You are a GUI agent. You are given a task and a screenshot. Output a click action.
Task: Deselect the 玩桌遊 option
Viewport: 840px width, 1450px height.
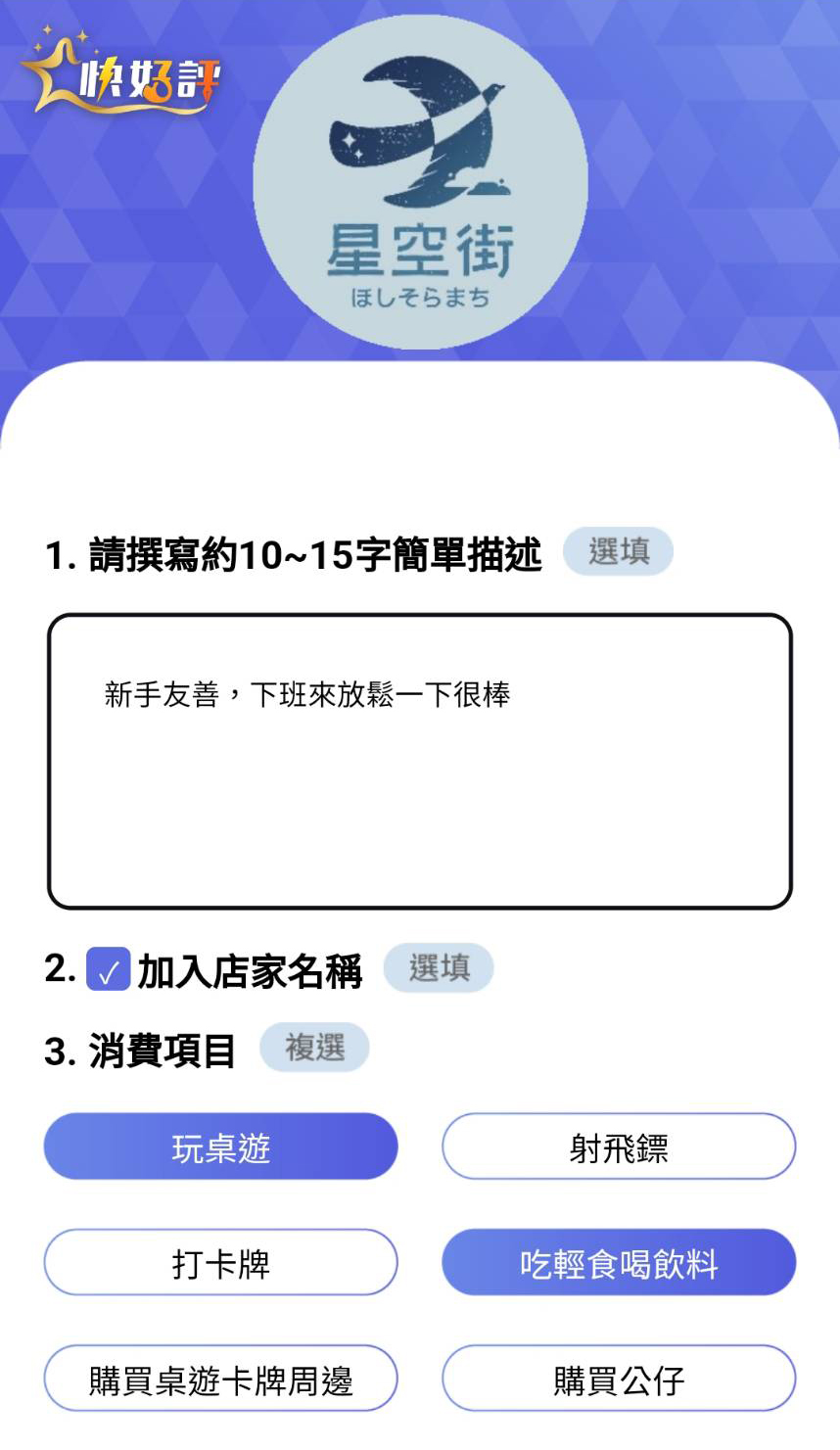point(220,1146)
